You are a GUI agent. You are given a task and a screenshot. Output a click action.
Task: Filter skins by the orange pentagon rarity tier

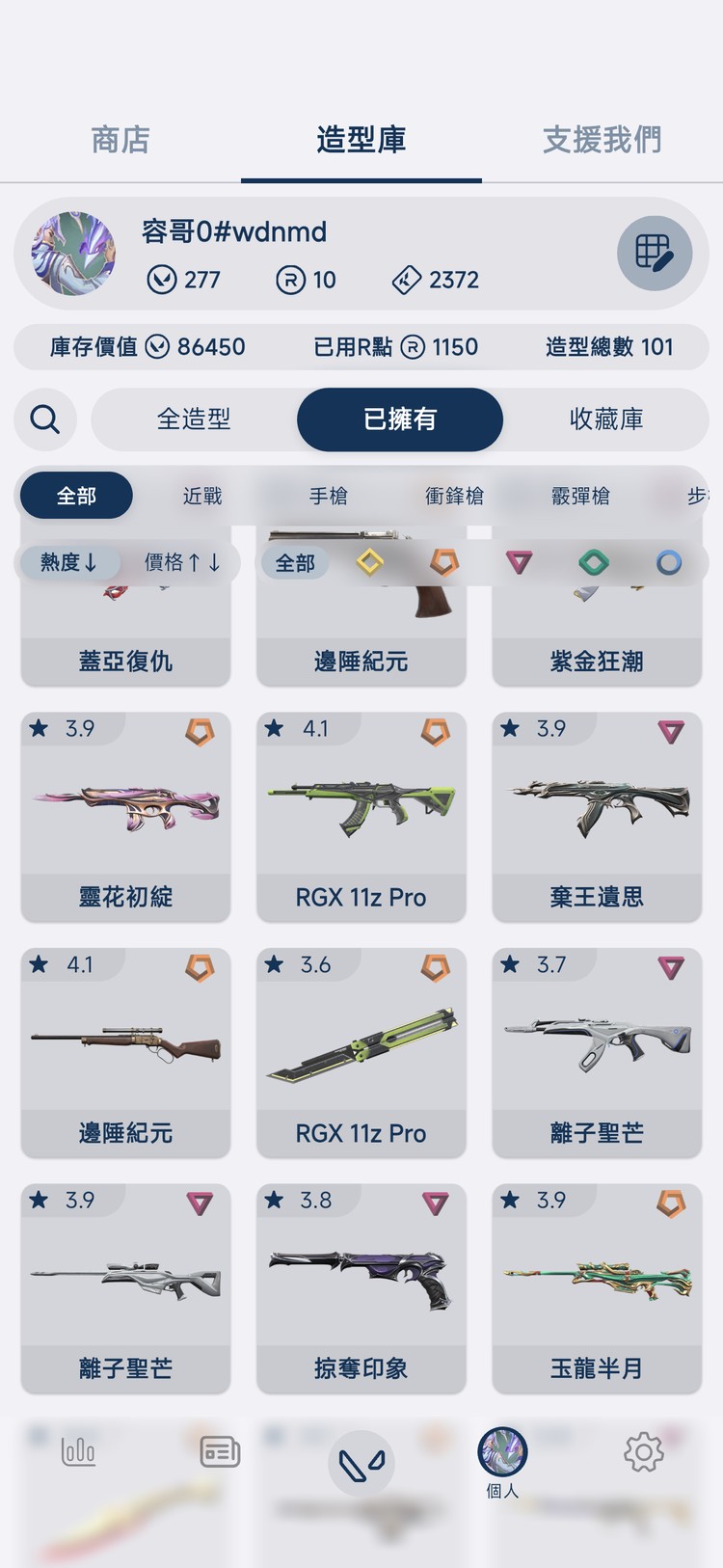443,563
